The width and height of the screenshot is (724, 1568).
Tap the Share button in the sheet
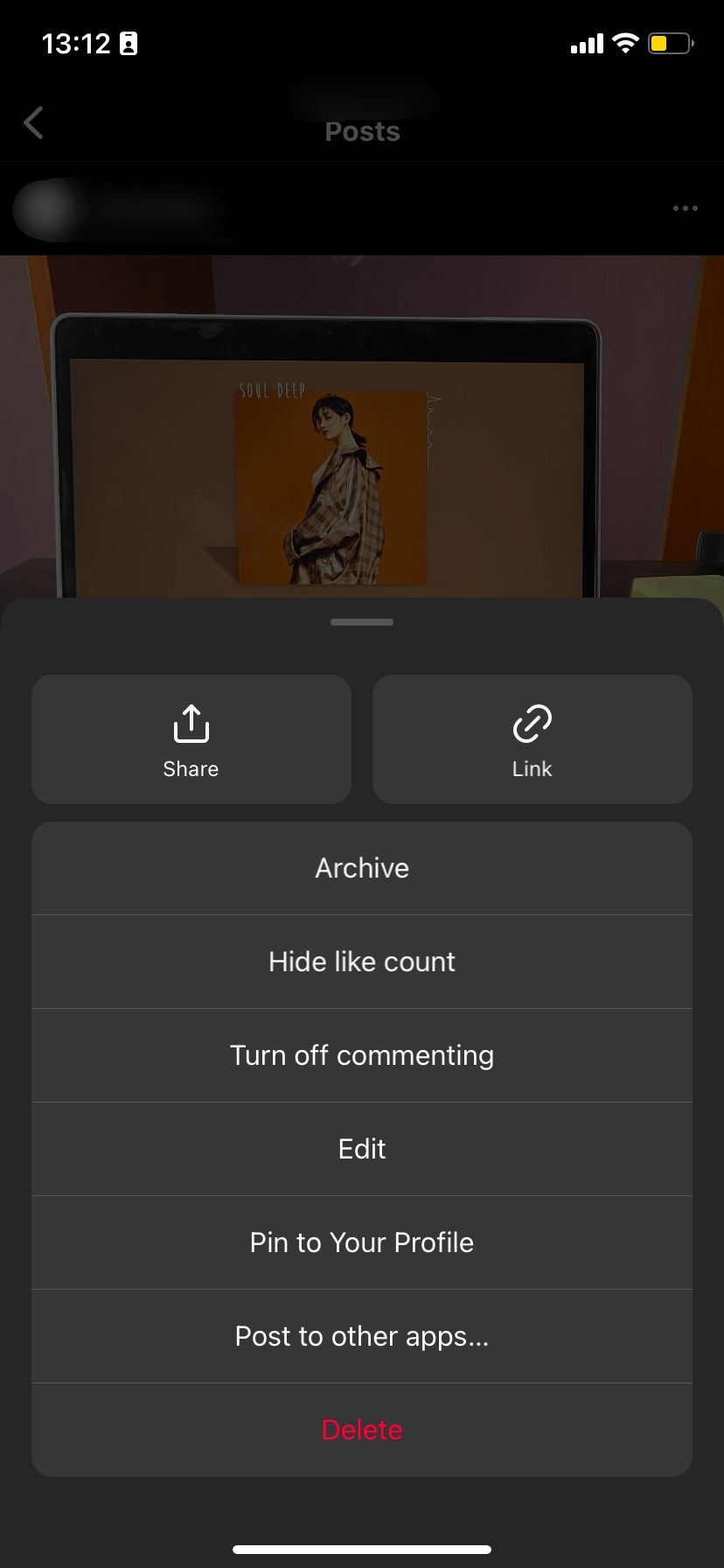tap(191, 739)
